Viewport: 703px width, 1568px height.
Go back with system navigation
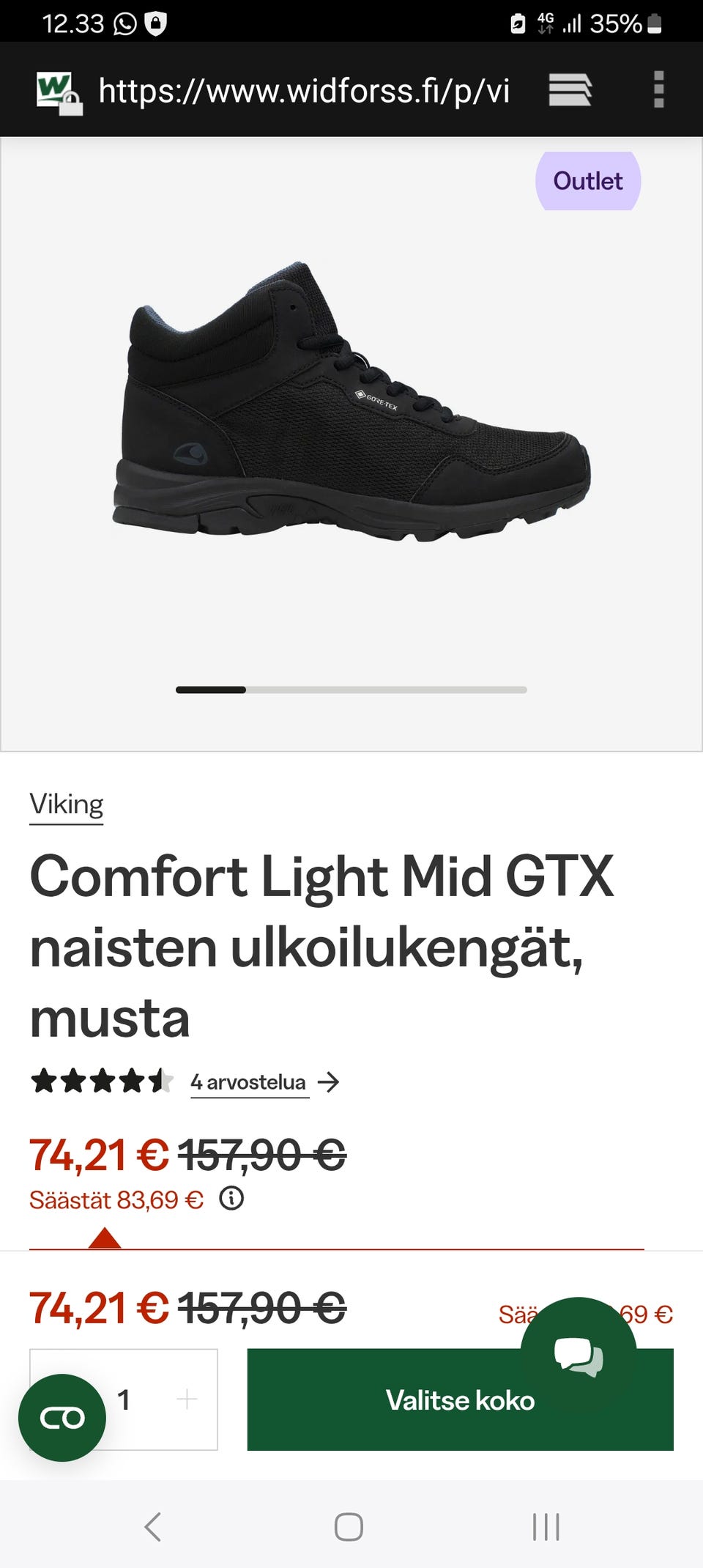(x=152, y=1527)
